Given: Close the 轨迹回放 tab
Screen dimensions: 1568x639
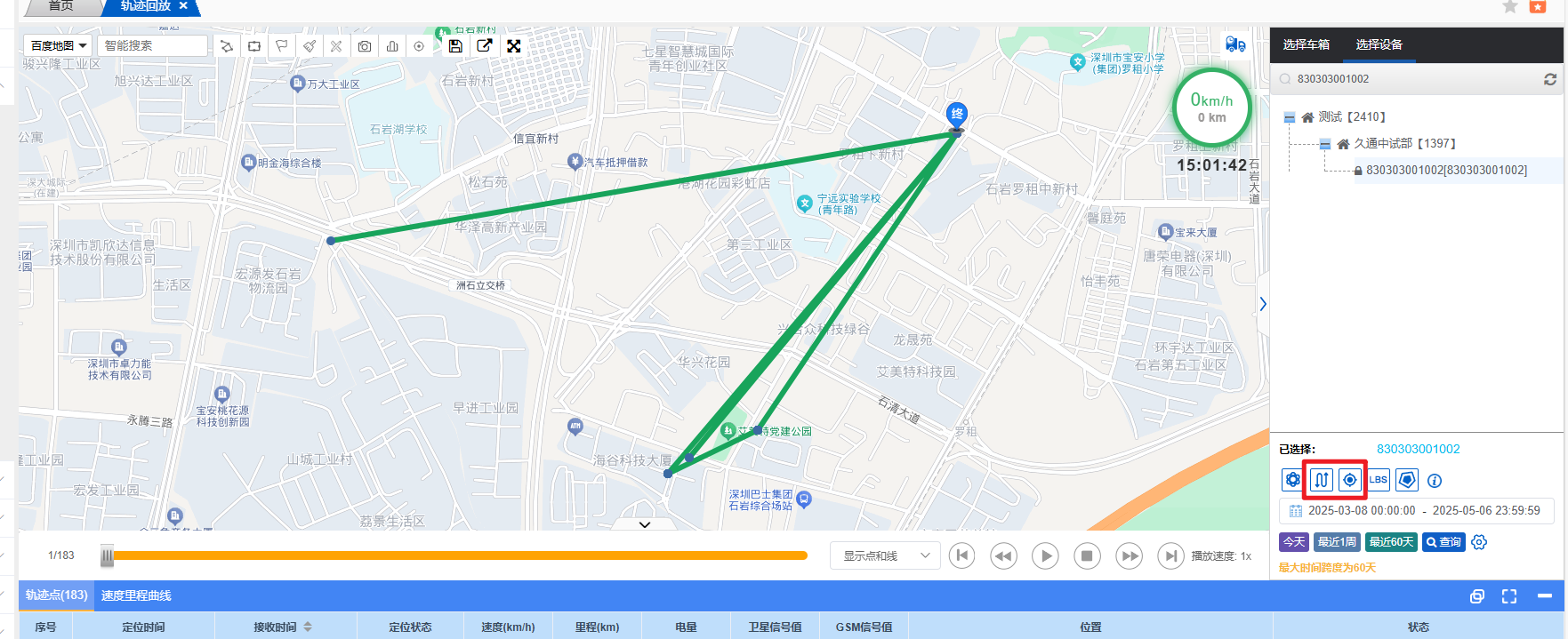Looking at the screenshot, I should pyautogui.click(x=183, y=5).
